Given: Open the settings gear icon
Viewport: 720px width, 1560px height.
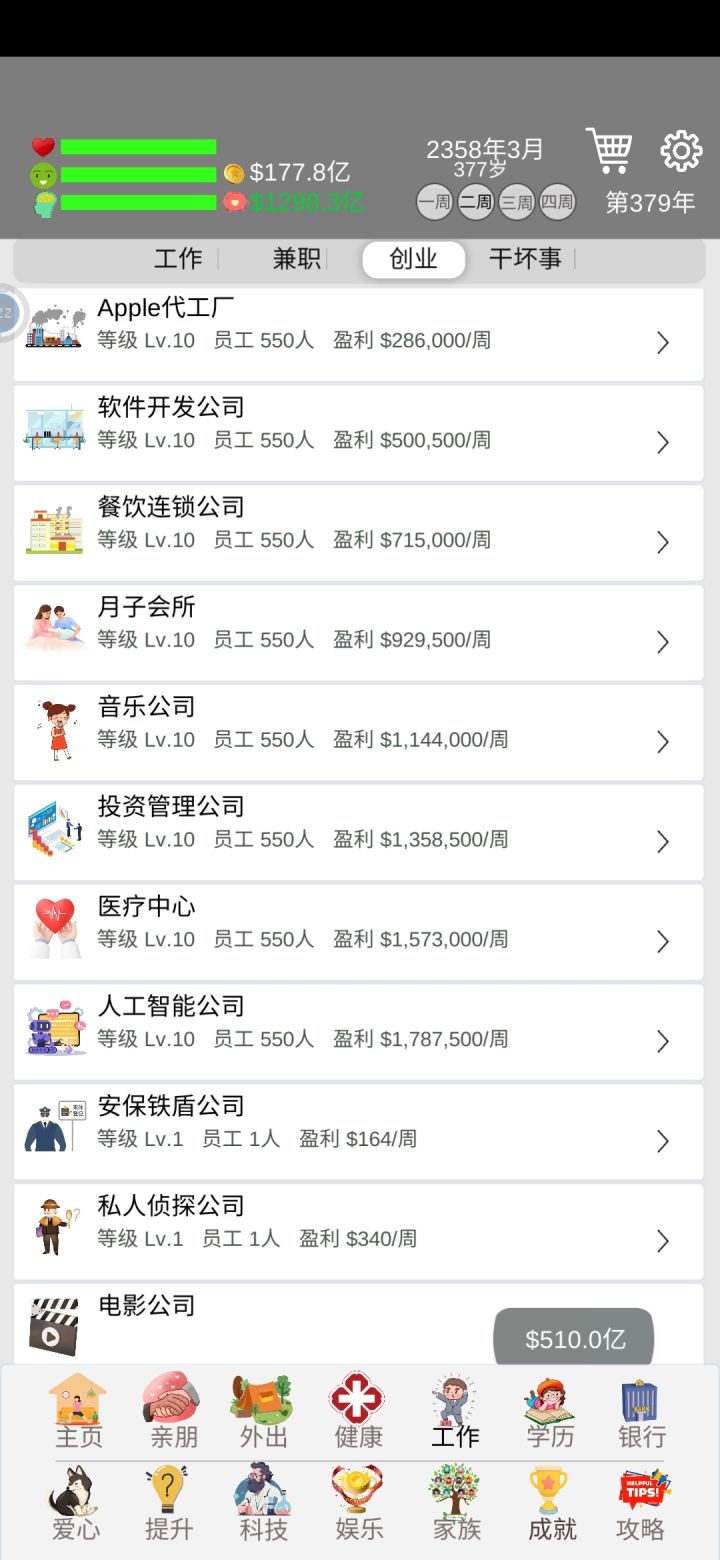Looking at the screenshot, I should 681,151.
